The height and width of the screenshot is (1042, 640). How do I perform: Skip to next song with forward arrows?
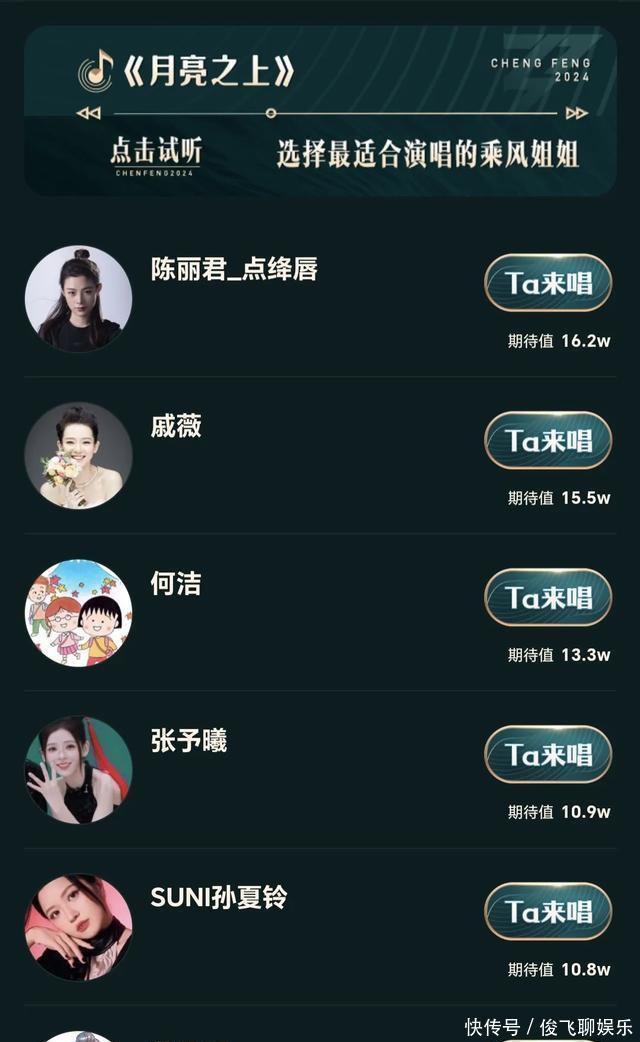[576, 113]
